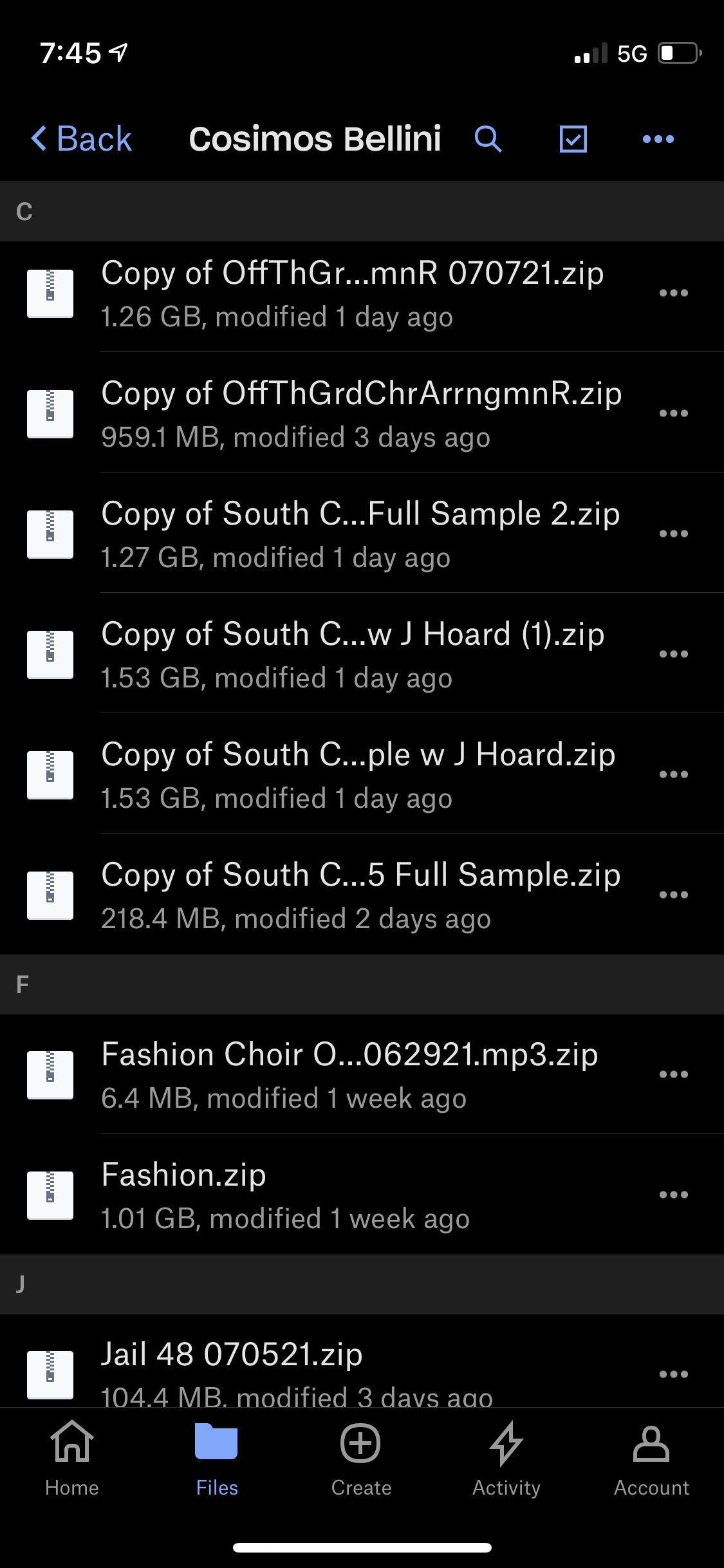Switch to the Home tab
The width and height of the screenshot is (724, 1568).
pos(72,1459)
